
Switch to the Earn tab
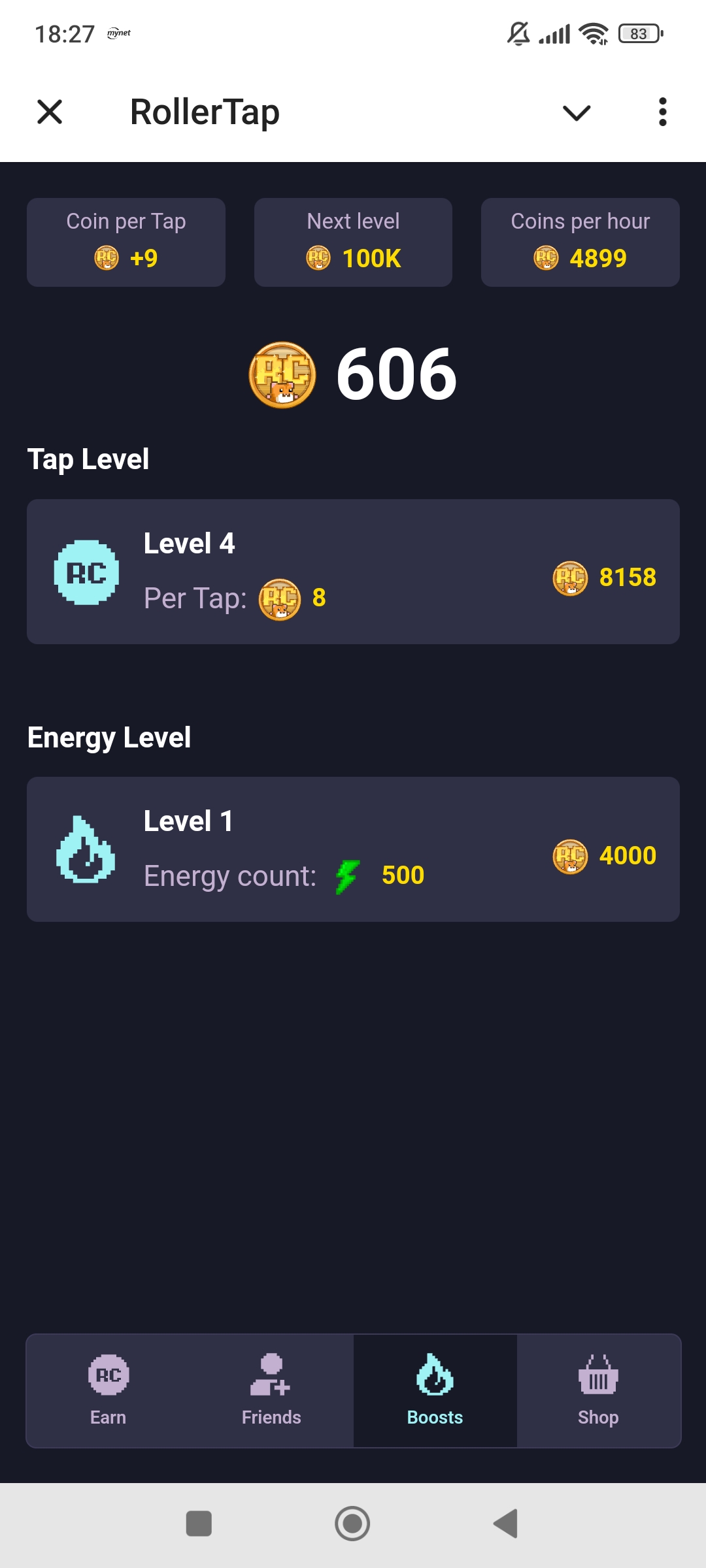tap(109, 1390)
